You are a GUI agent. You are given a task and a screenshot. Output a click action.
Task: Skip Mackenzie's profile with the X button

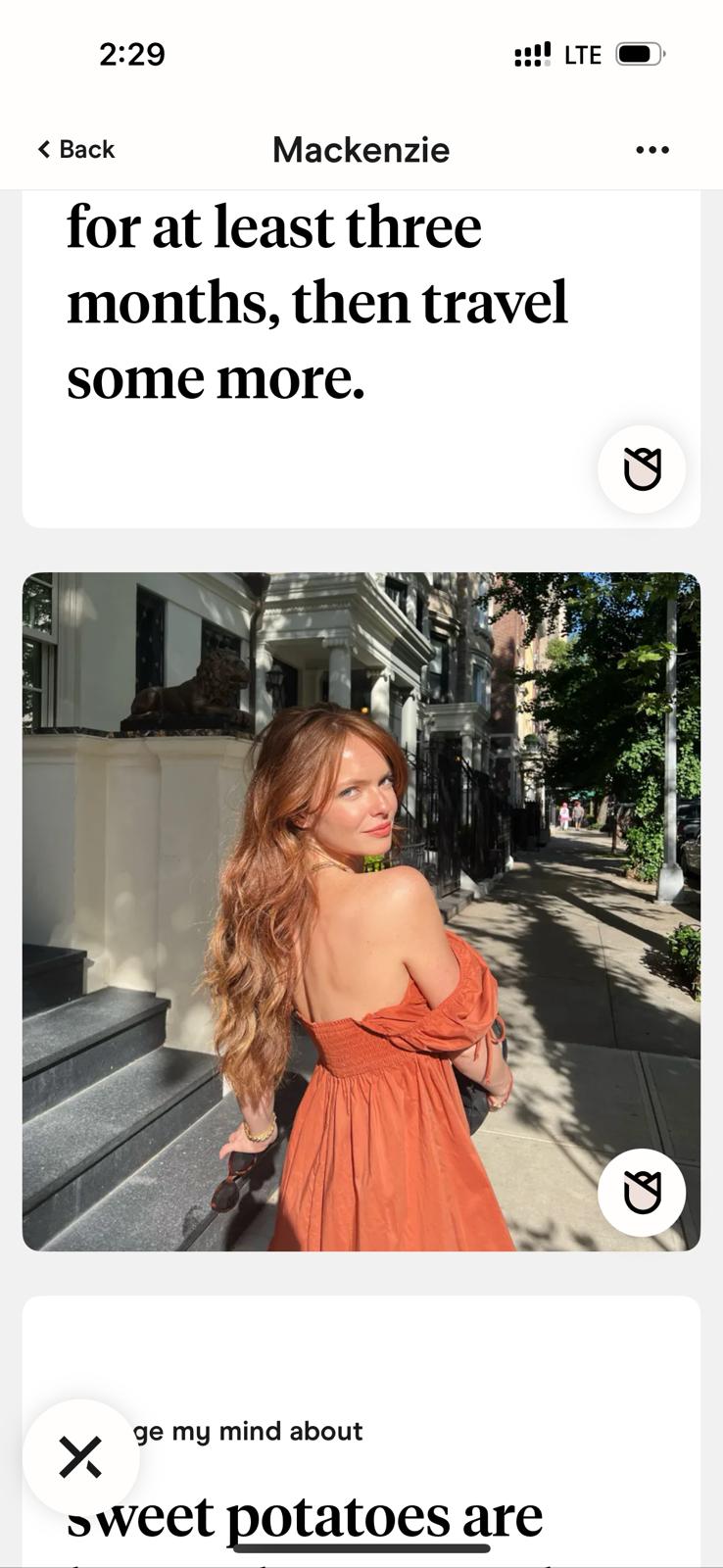(x=80, y=1457)
